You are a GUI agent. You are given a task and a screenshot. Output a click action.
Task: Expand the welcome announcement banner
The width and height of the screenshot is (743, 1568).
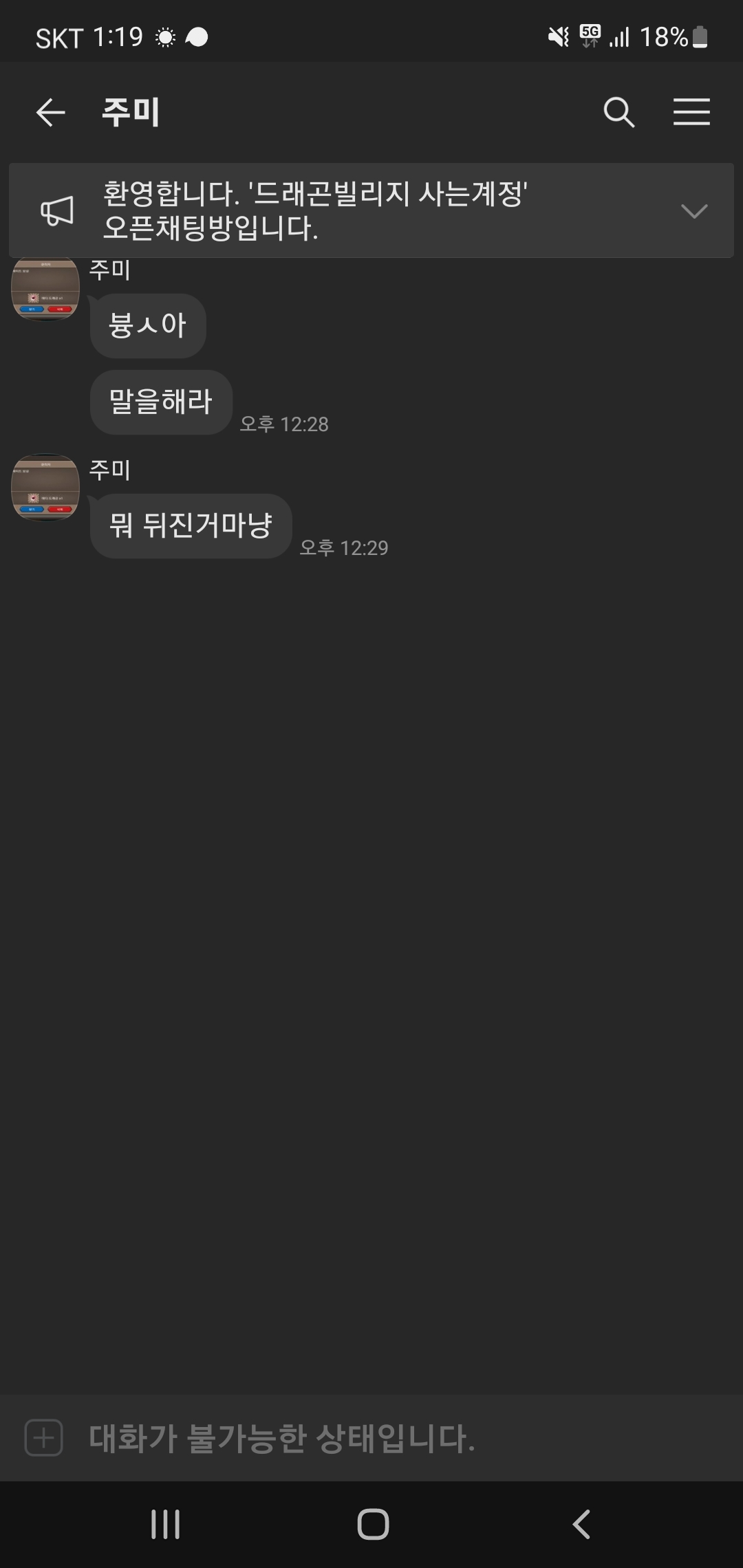693,211
